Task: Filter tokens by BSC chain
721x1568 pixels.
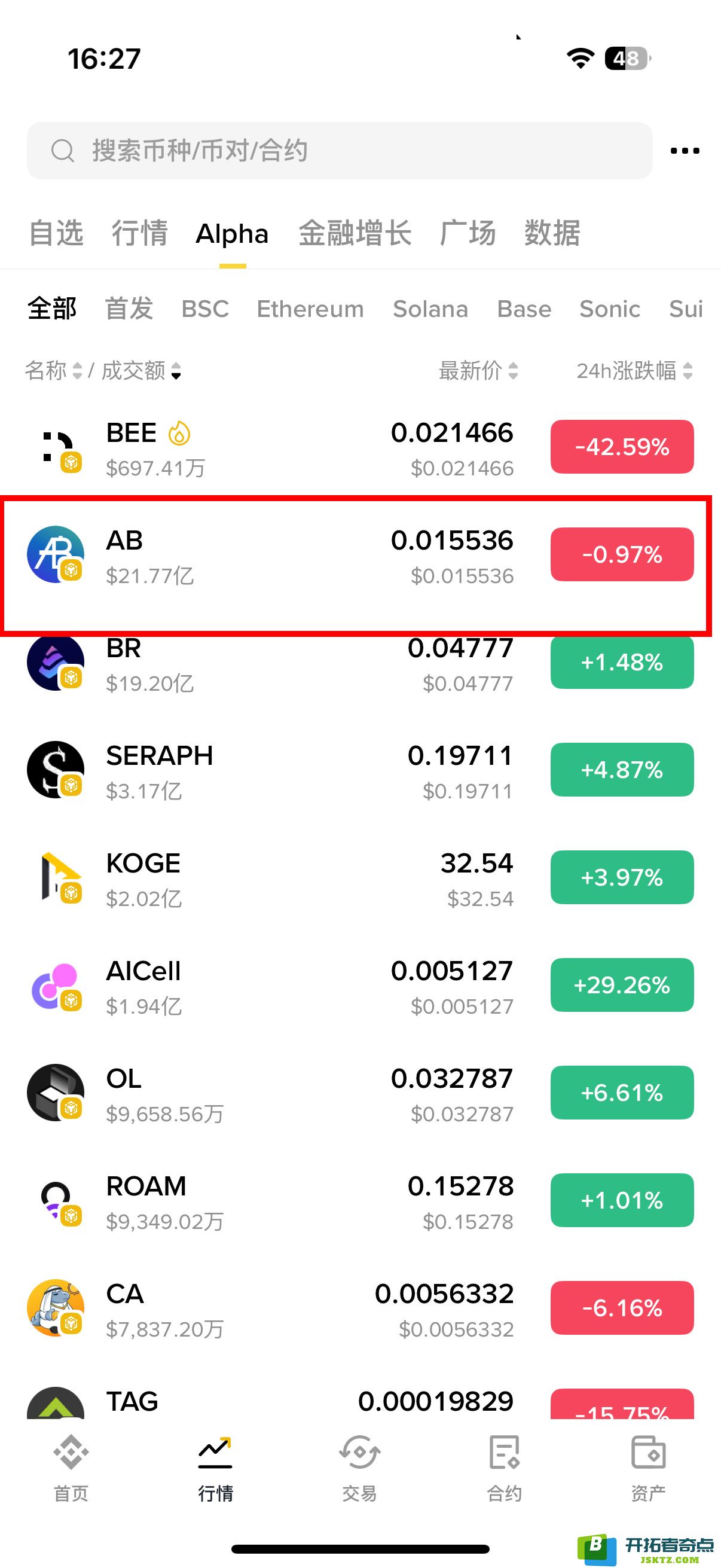Action: tap(205, 309)
